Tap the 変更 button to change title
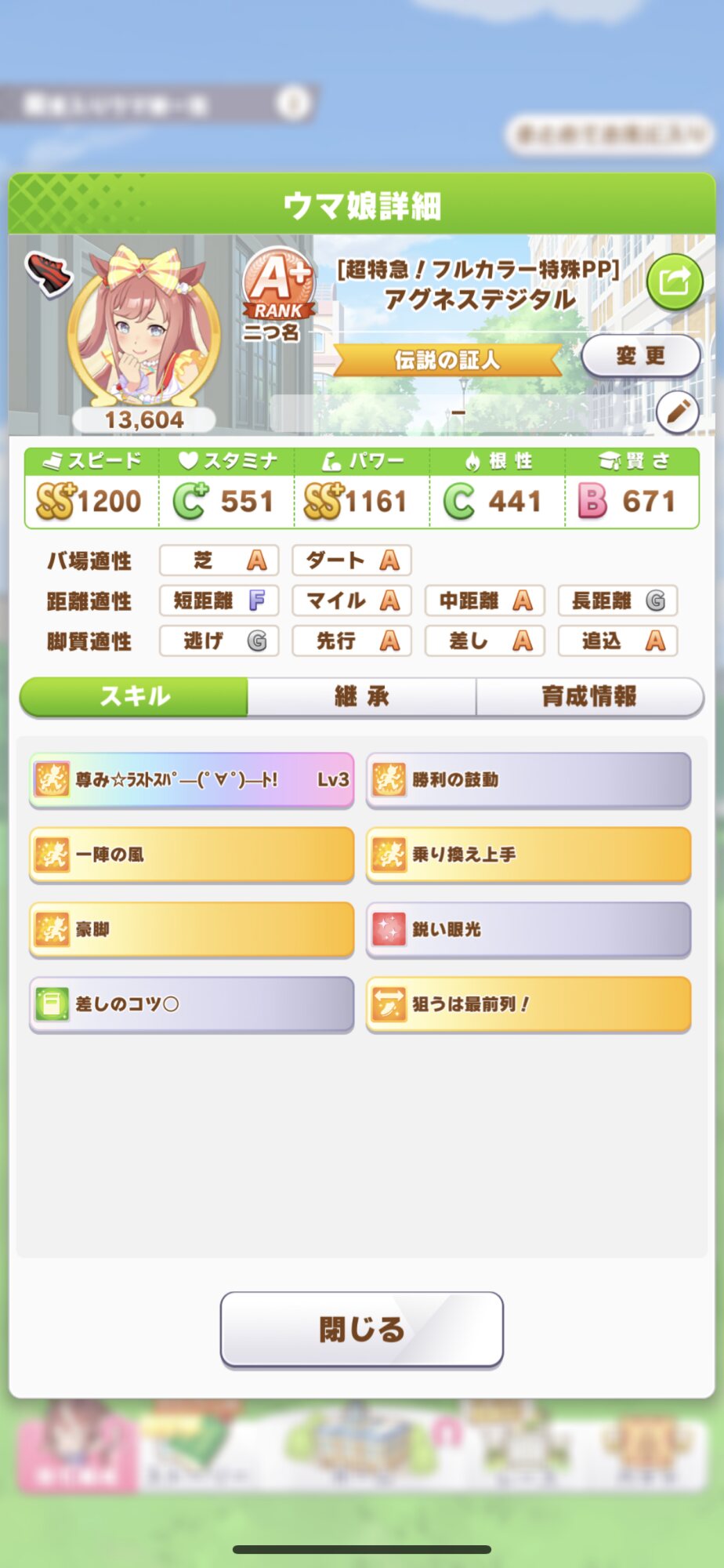Viewport: 724px width, 1568px height. click(640, 356)
